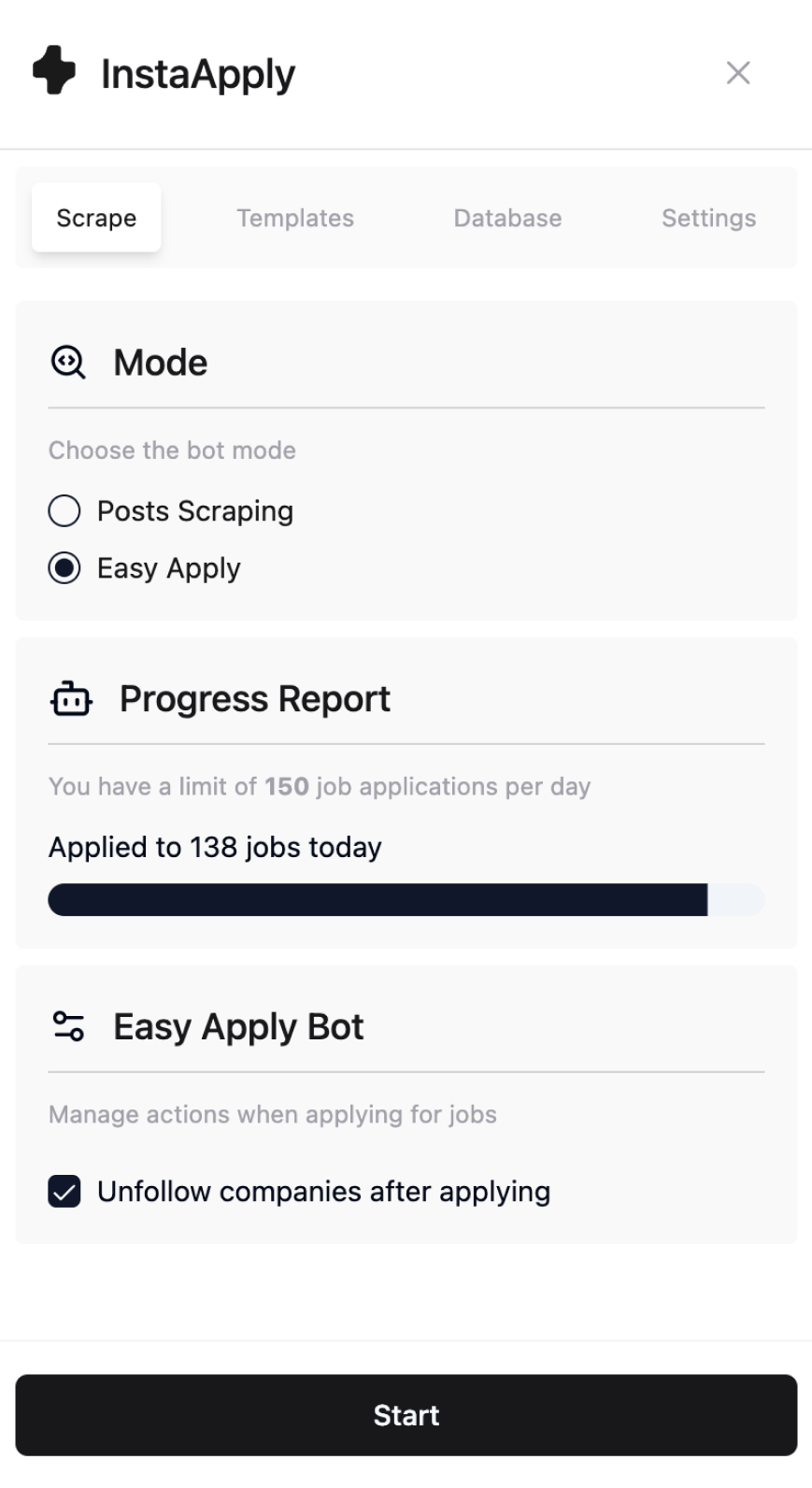Open the Settings tab
Image resolution: width=812 pixels, height=1488 pixels.
708,218
